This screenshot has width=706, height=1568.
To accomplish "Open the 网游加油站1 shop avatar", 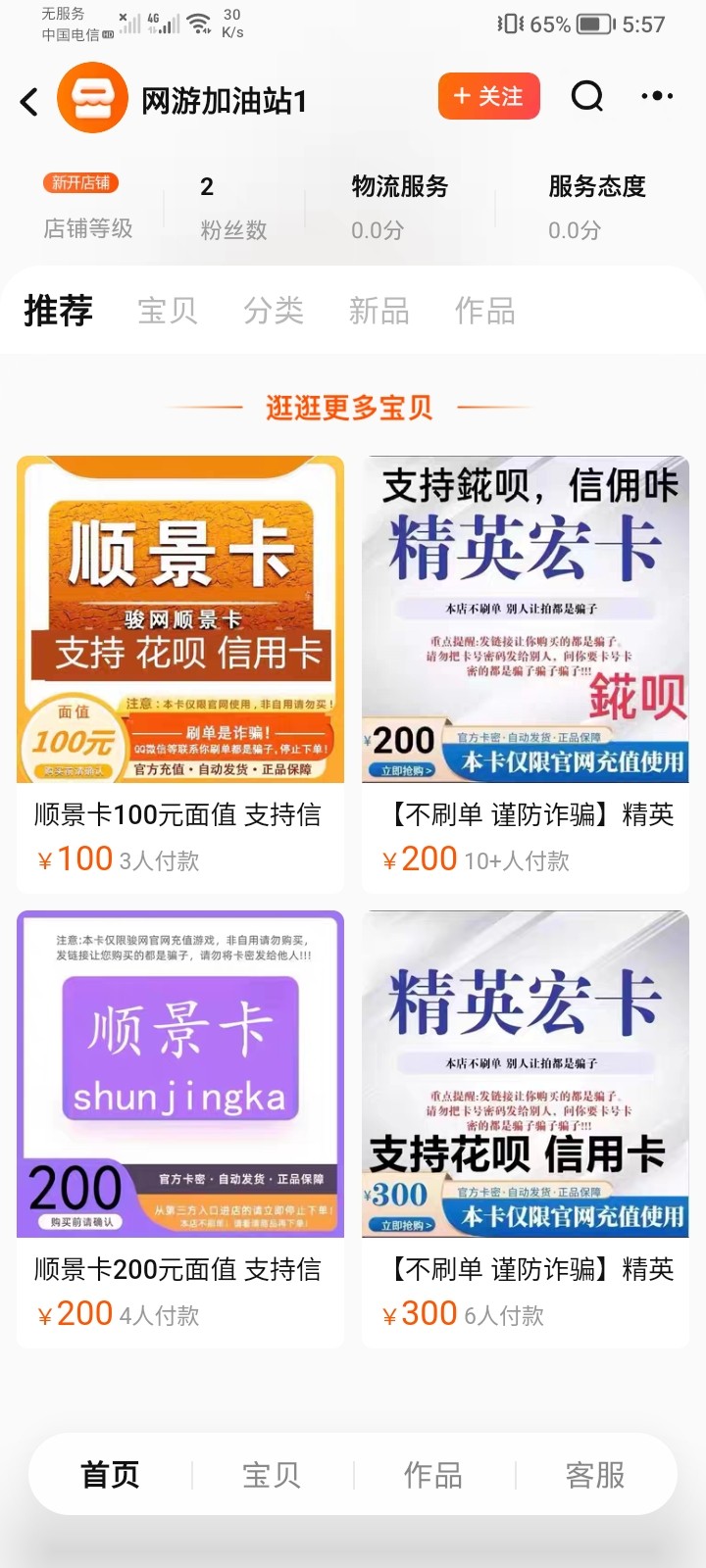I will tap(93, 98).
